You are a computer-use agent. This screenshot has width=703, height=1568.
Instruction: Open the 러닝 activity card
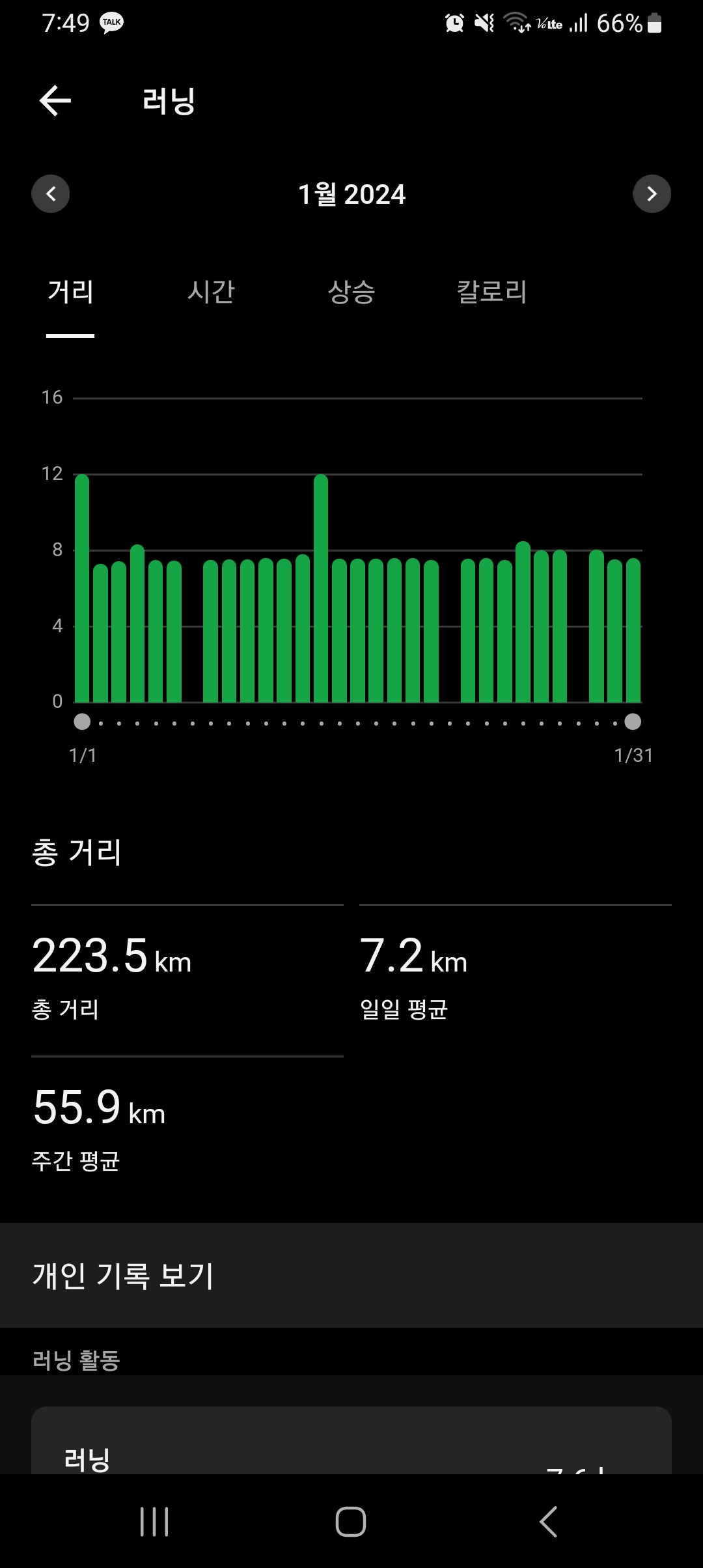351,1440
